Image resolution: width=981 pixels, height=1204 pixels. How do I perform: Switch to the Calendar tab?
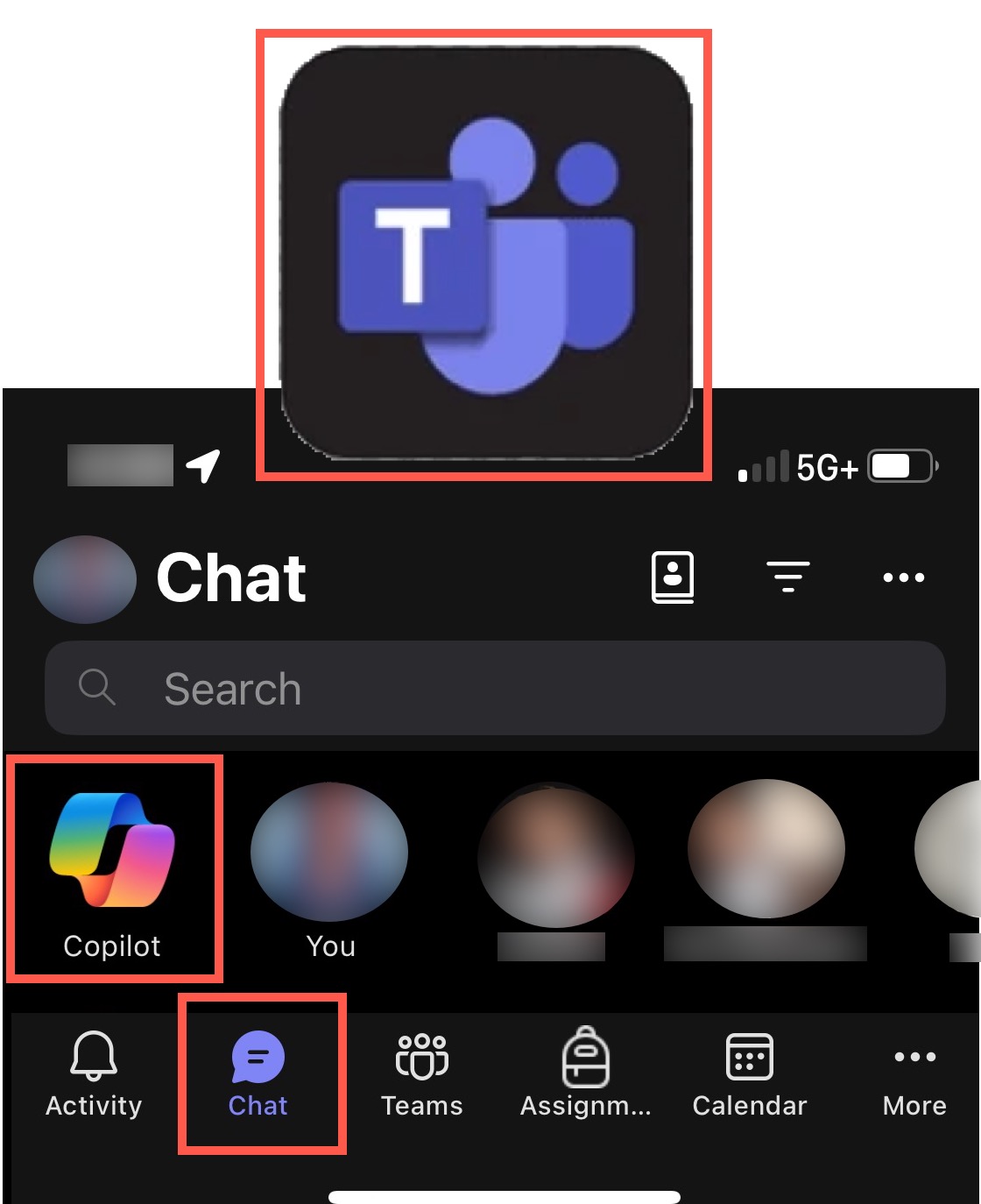pos(750,1074)
